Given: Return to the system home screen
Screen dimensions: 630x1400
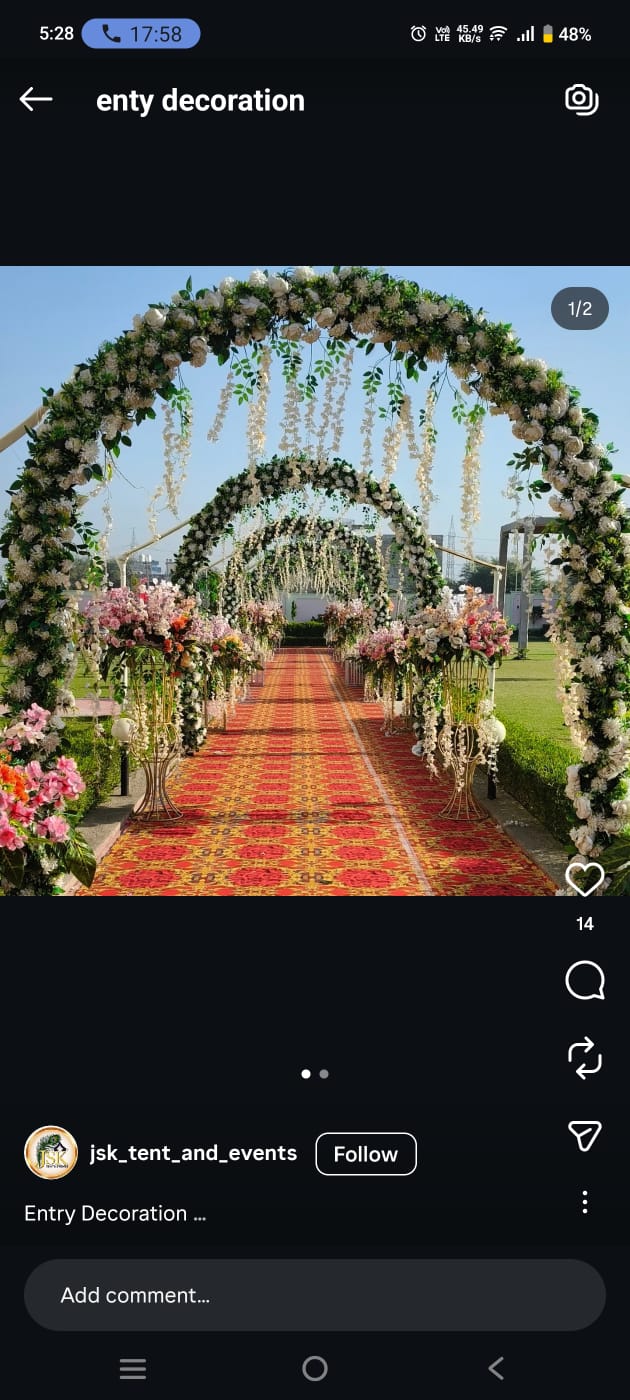Looking at the screenshot, I should (315, 1368).
